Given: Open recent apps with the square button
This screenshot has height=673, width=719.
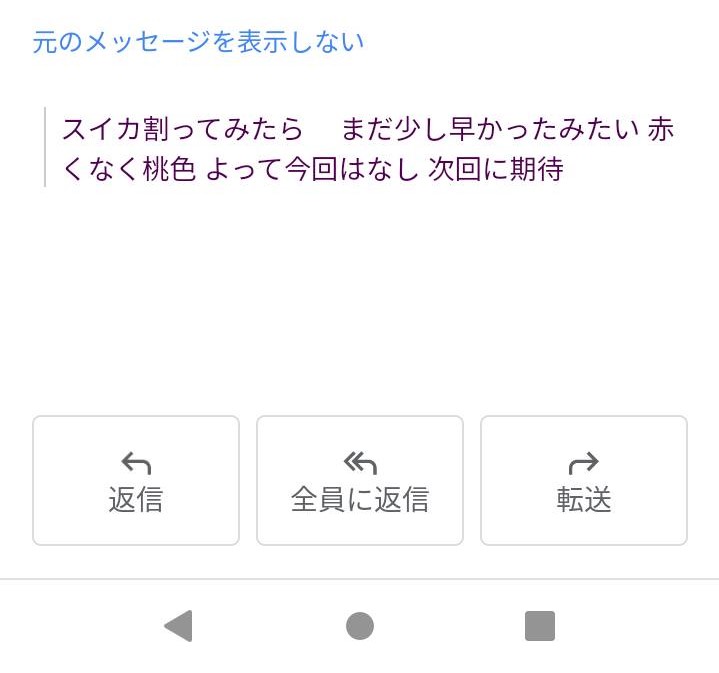Looking at the screenshot, I should (540, 626).
